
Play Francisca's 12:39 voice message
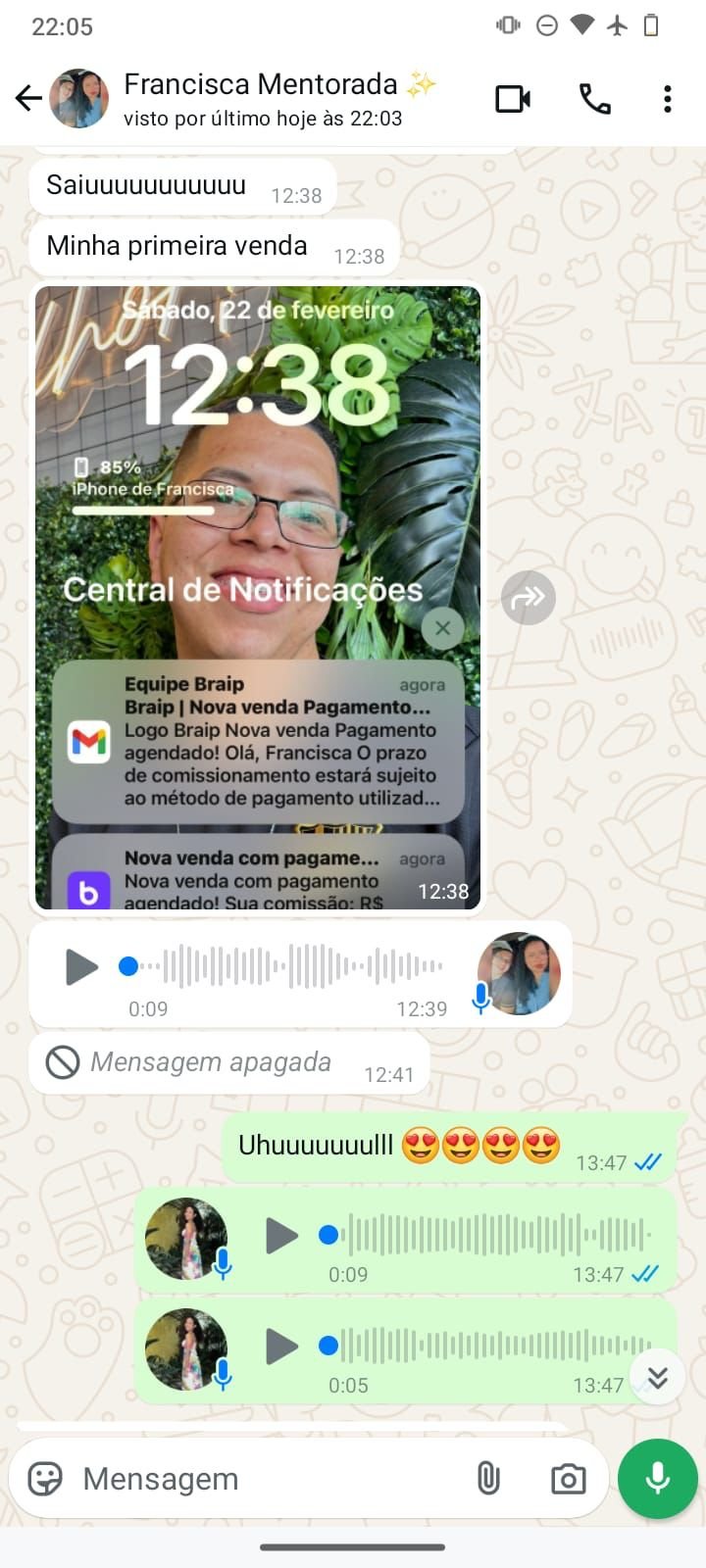pos(81,967)
